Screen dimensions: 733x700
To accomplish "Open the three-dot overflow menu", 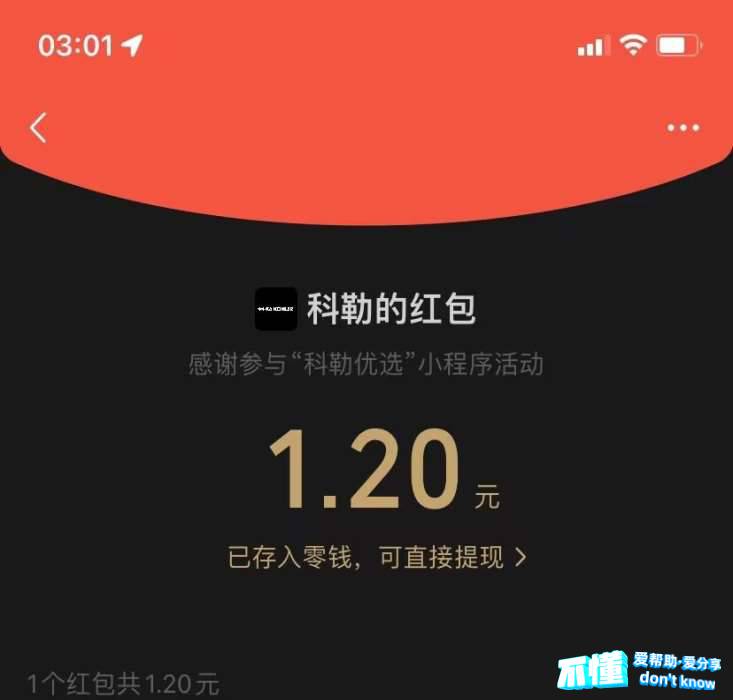I will click(x=684, y=128).
